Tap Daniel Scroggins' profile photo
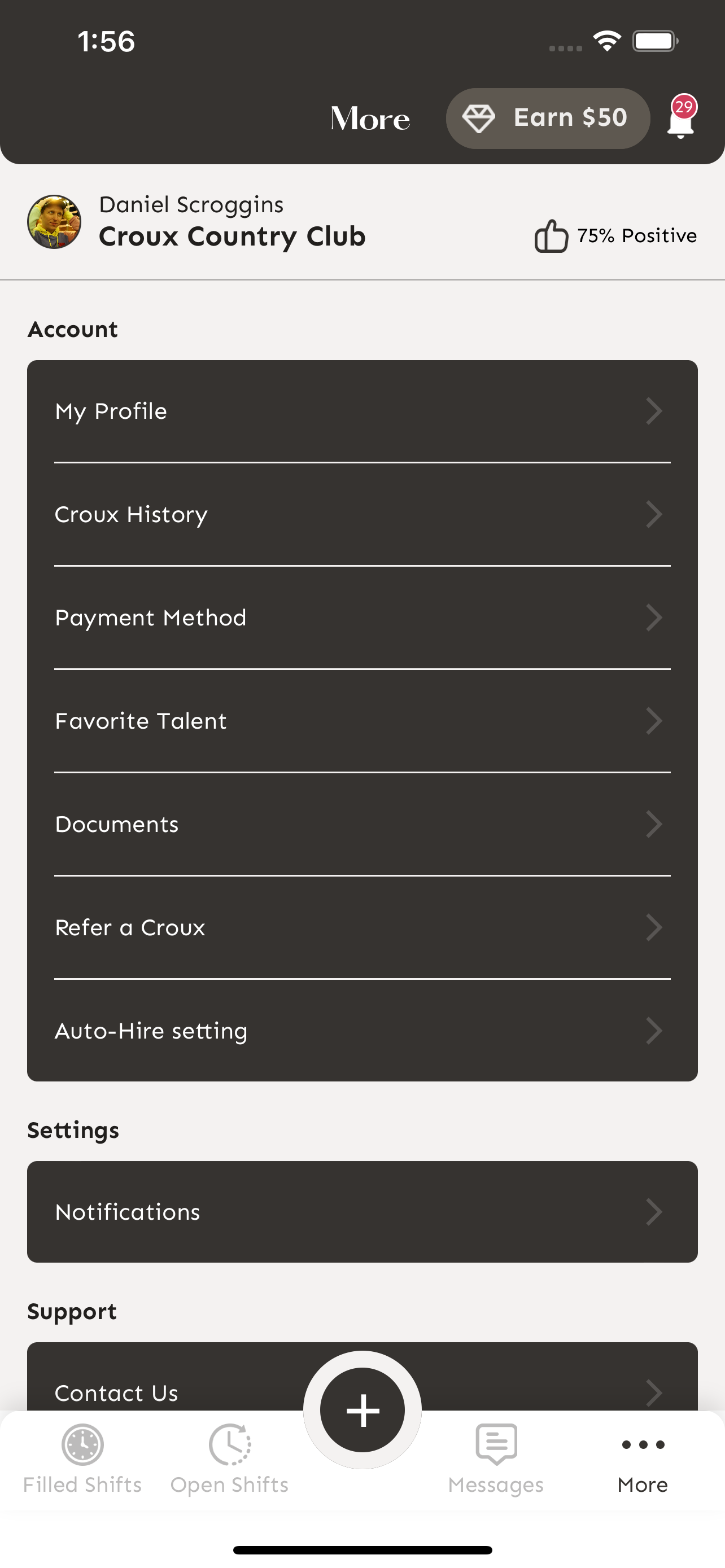This screenshot has height=1568, width=725. click(x=54, y=222)
